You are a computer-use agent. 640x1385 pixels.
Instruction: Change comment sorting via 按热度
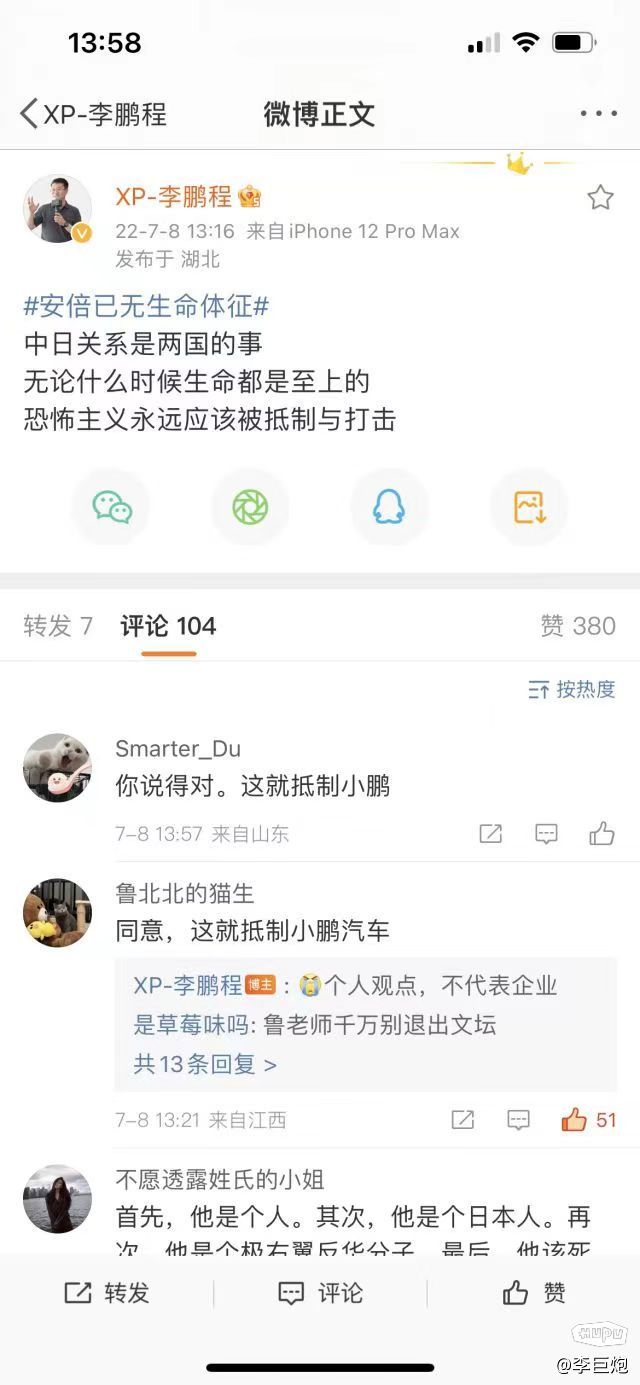click(572, 689)
